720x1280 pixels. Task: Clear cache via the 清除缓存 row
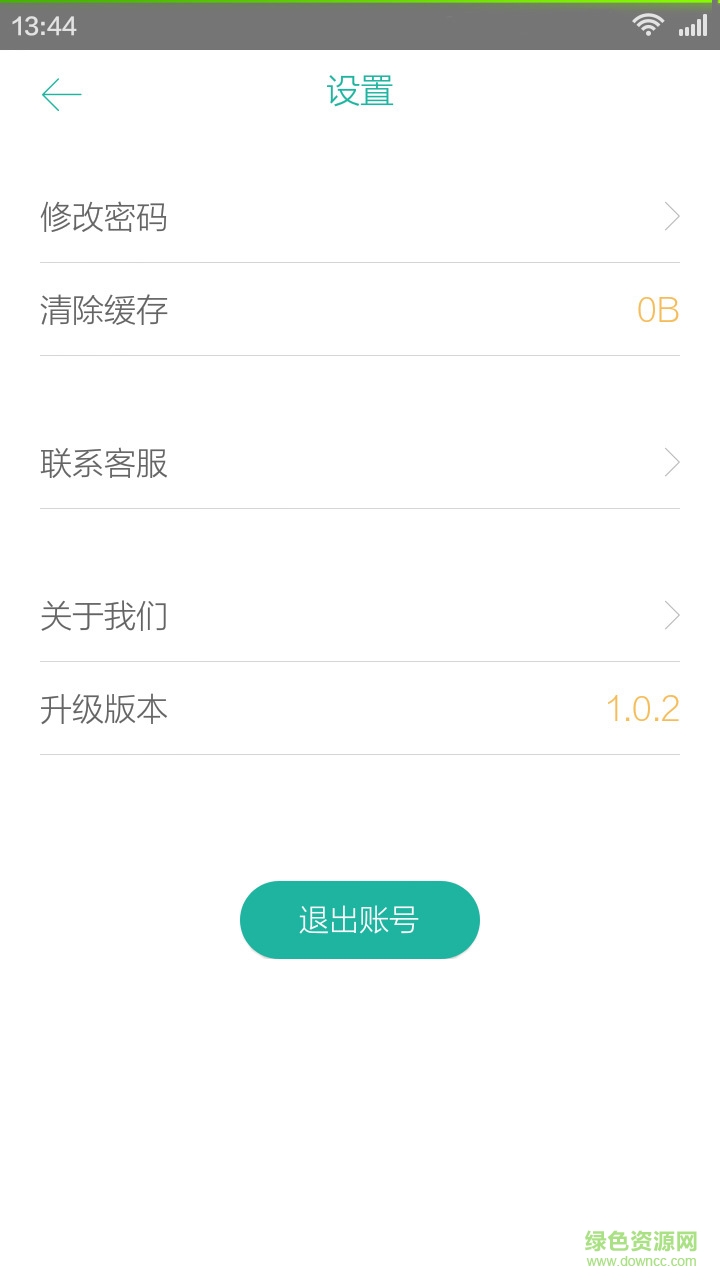point(360,310)
